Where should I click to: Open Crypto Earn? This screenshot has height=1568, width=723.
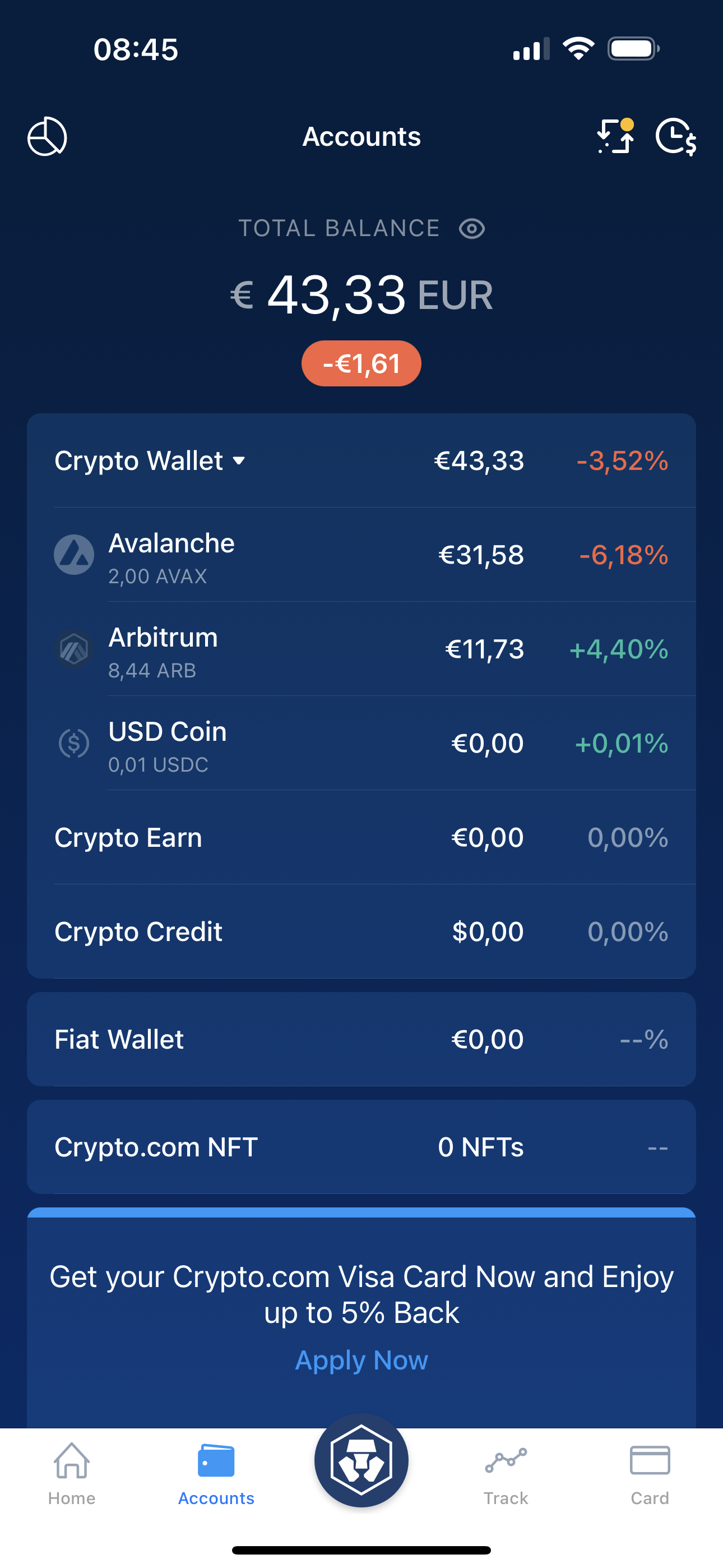point(361,838)
